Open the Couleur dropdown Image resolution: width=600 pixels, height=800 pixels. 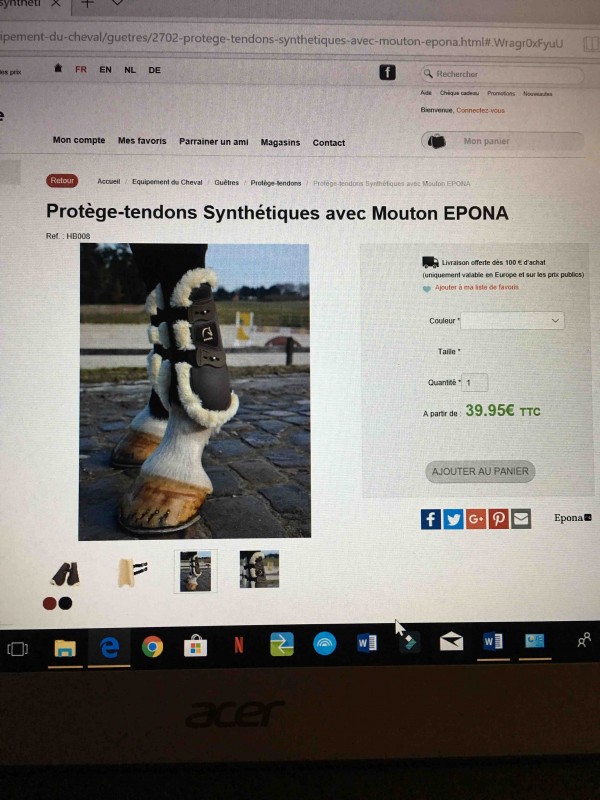(512, 321)
